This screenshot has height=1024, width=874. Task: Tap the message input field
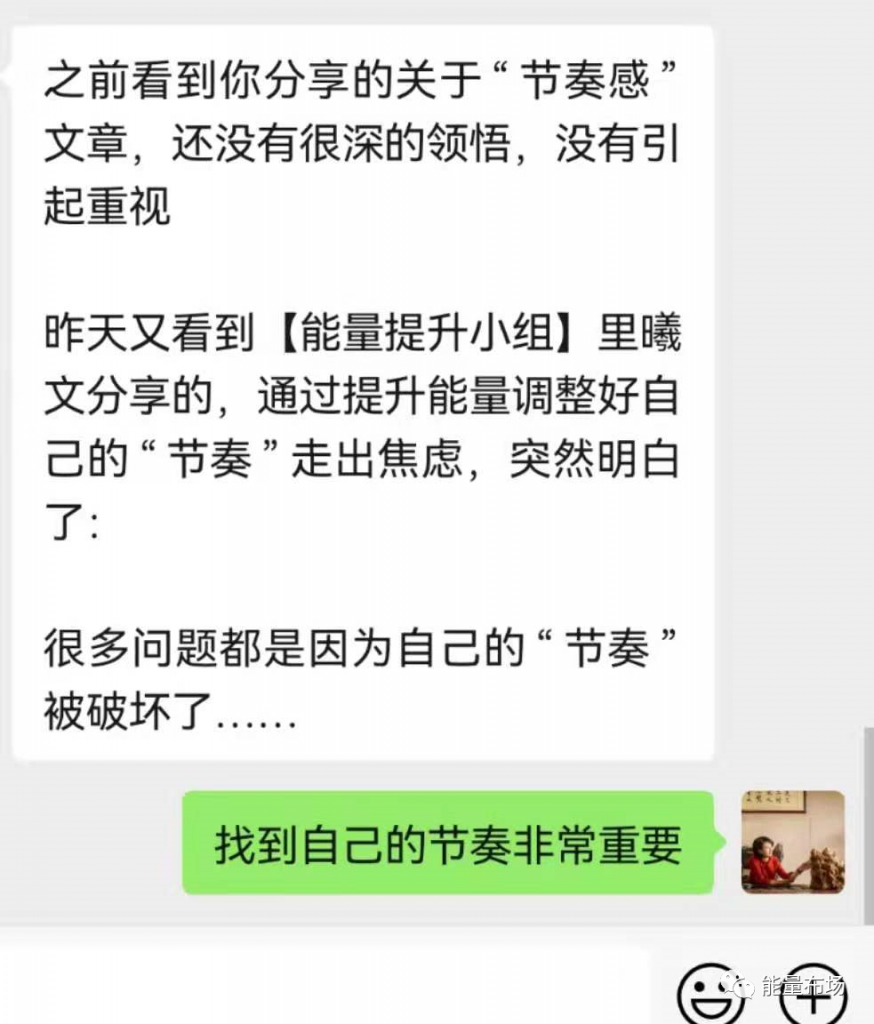point(330,990)
